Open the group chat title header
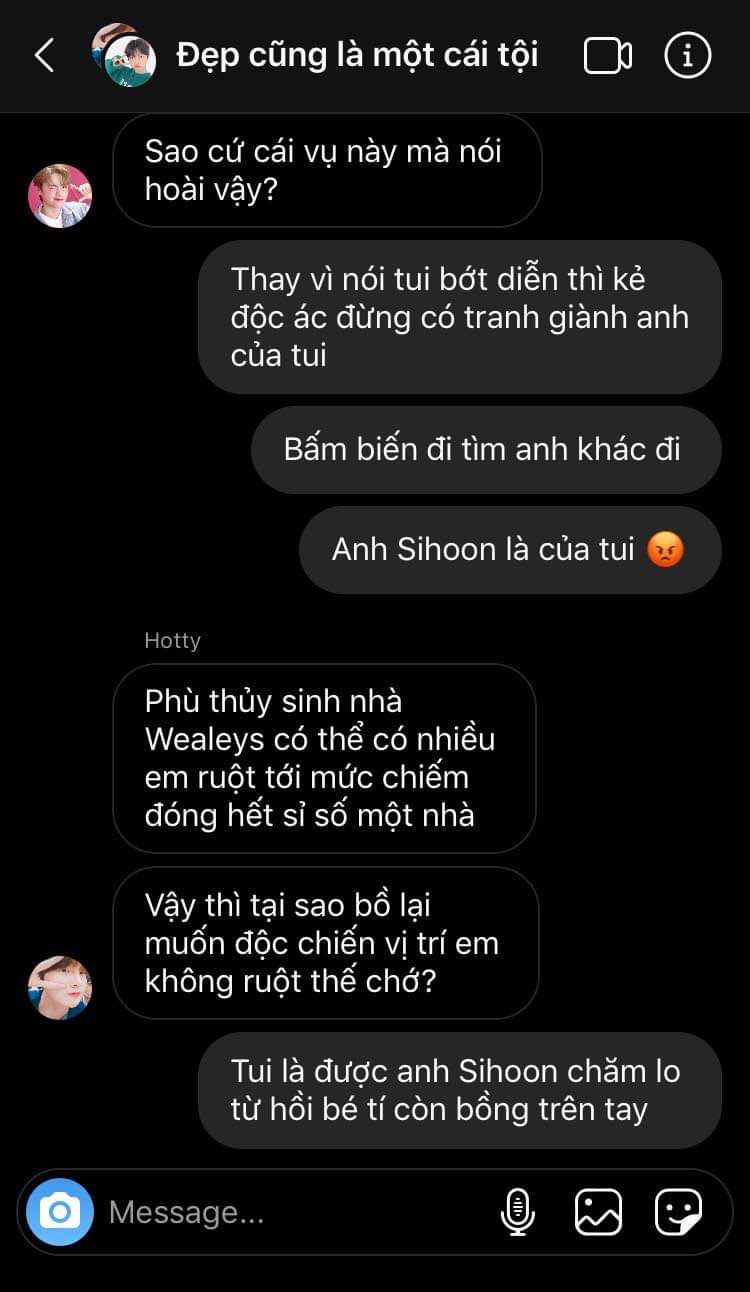 (356, 55)
